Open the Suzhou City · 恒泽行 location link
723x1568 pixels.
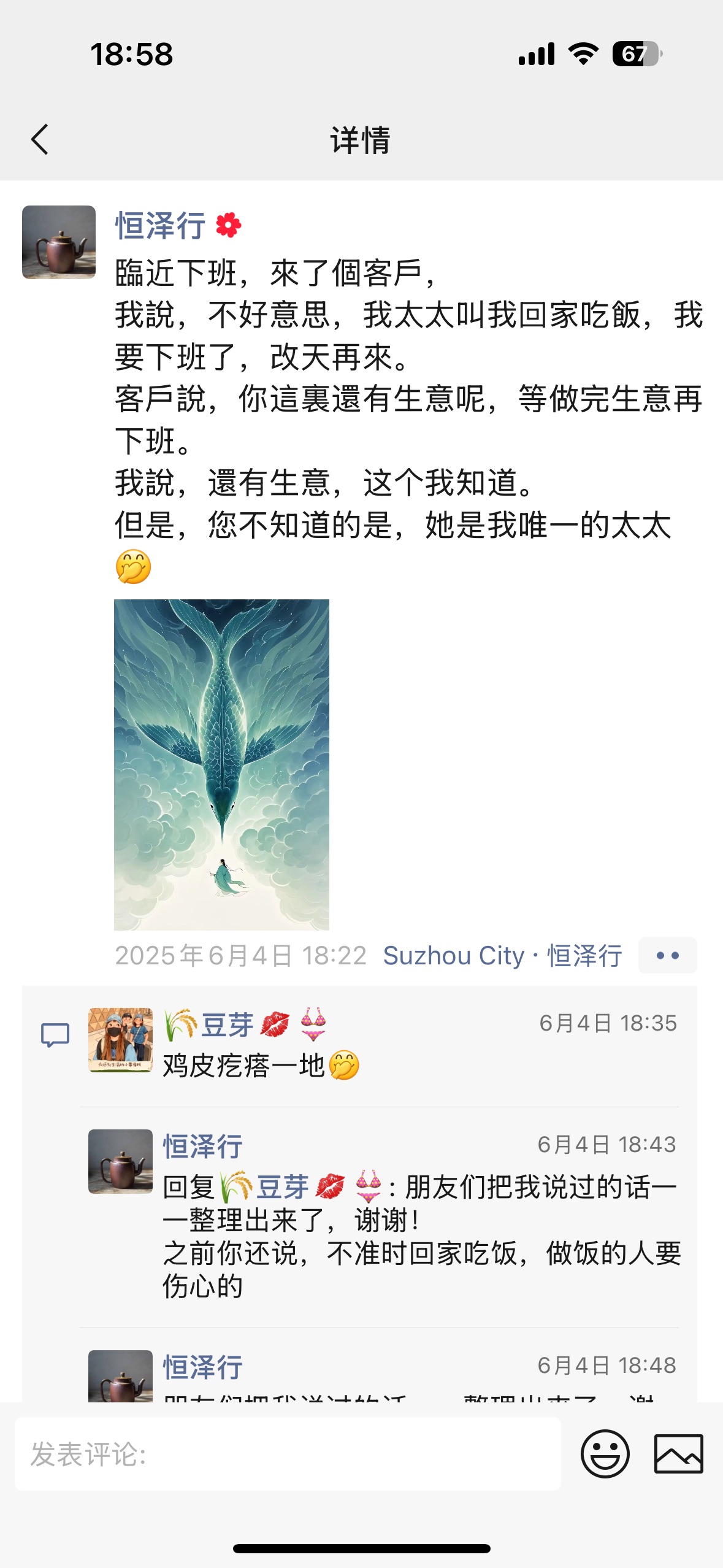coord(502,955)
